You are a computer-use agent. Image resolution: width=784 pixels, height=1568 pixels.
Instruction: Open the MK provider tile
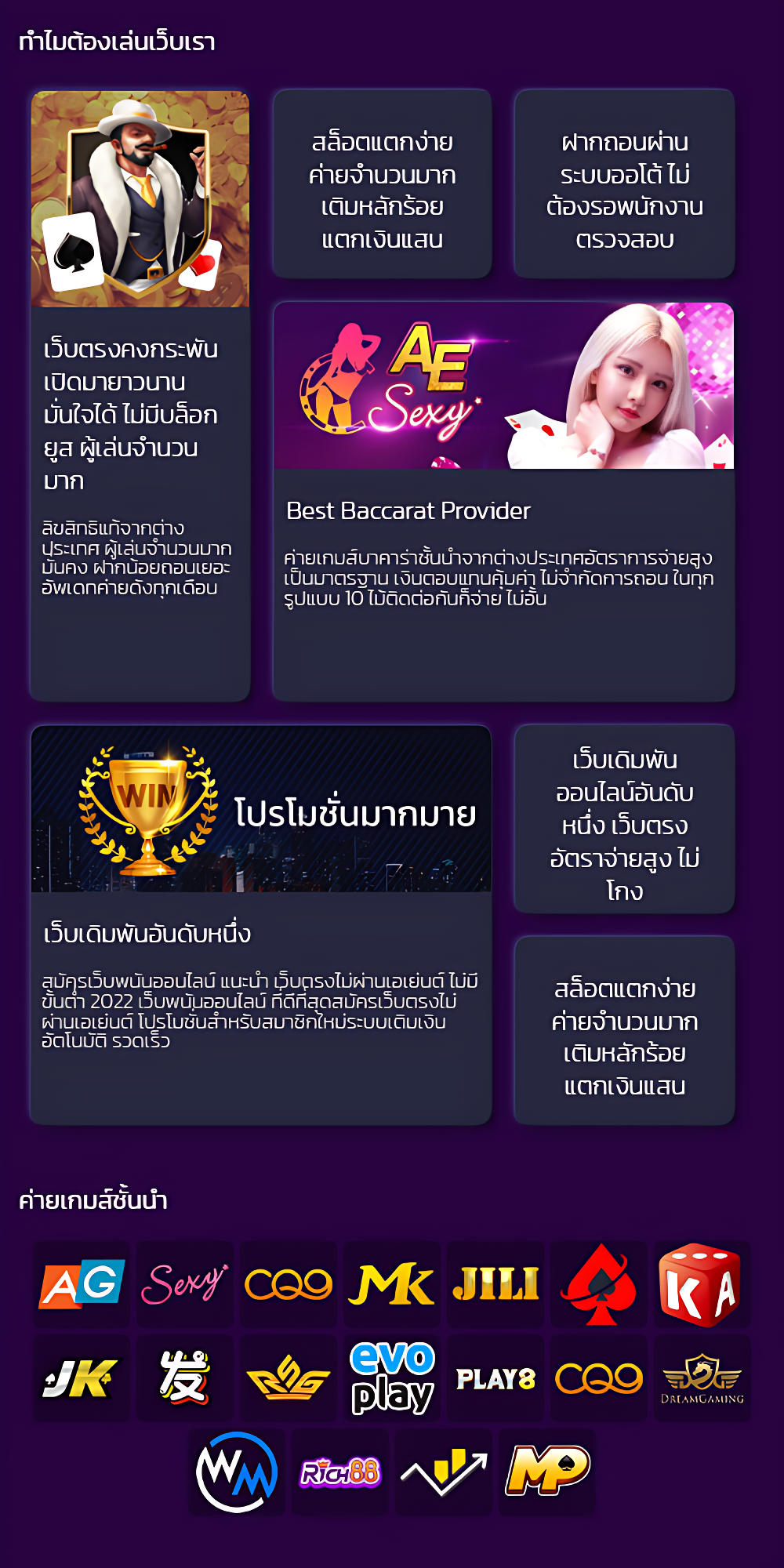click(x=391, y=1284)
